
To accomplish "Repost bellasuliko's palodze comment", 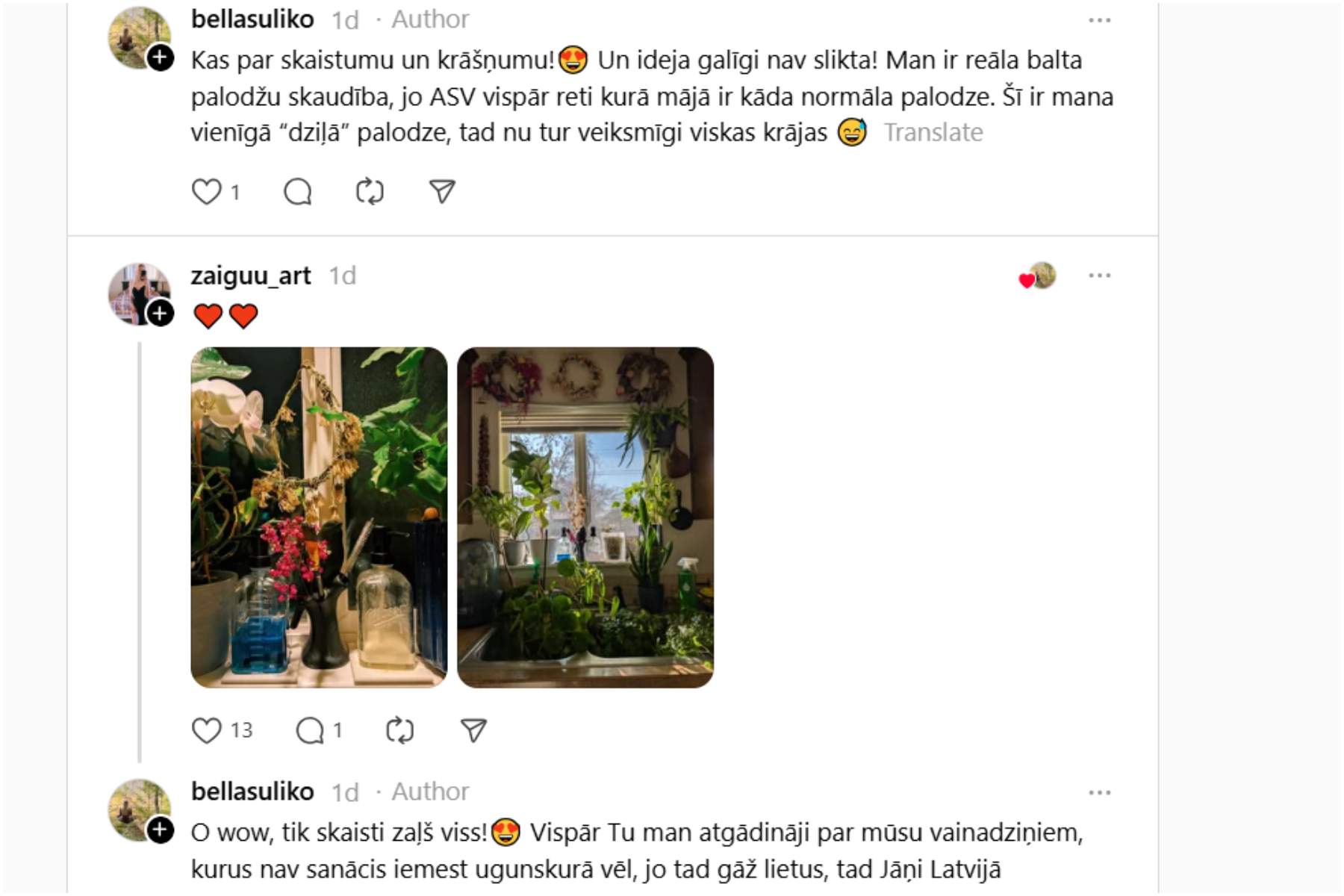I will (370, 192).
